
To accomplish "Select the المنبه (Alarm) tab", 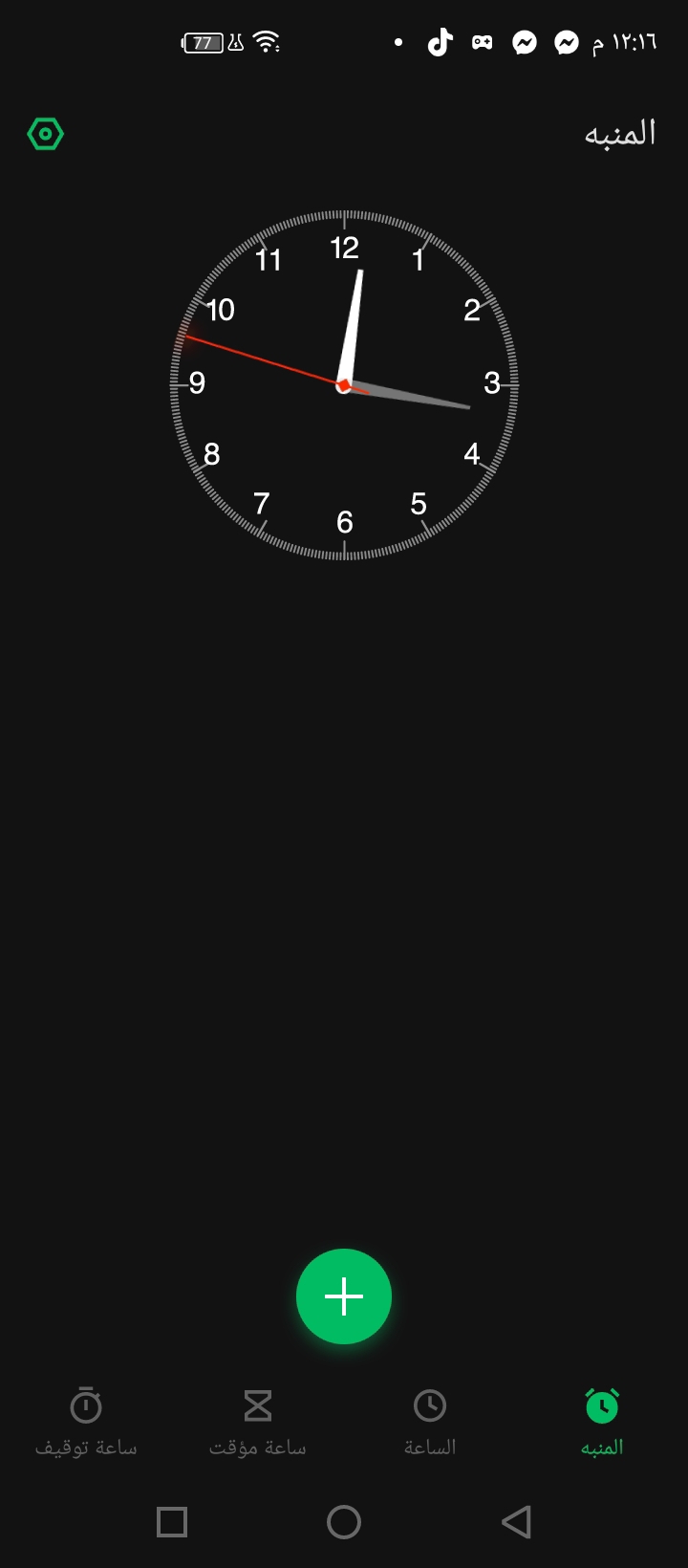I will tap(602, 1423).
